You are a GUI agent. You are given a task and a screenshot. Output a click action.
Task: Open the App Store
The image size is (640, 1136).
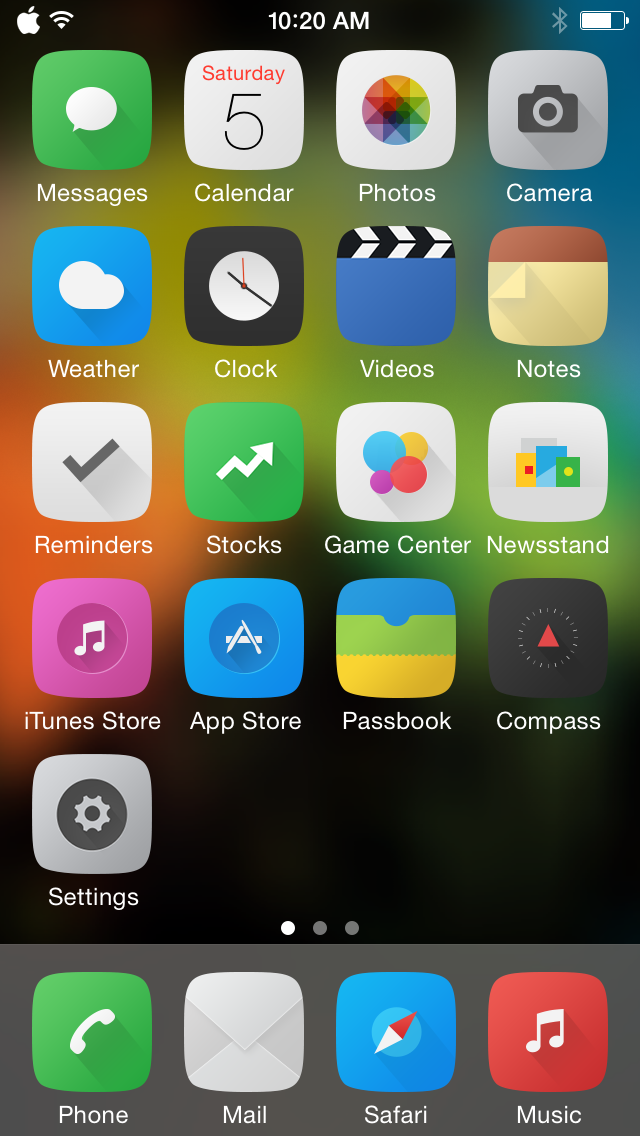(244, 638)
